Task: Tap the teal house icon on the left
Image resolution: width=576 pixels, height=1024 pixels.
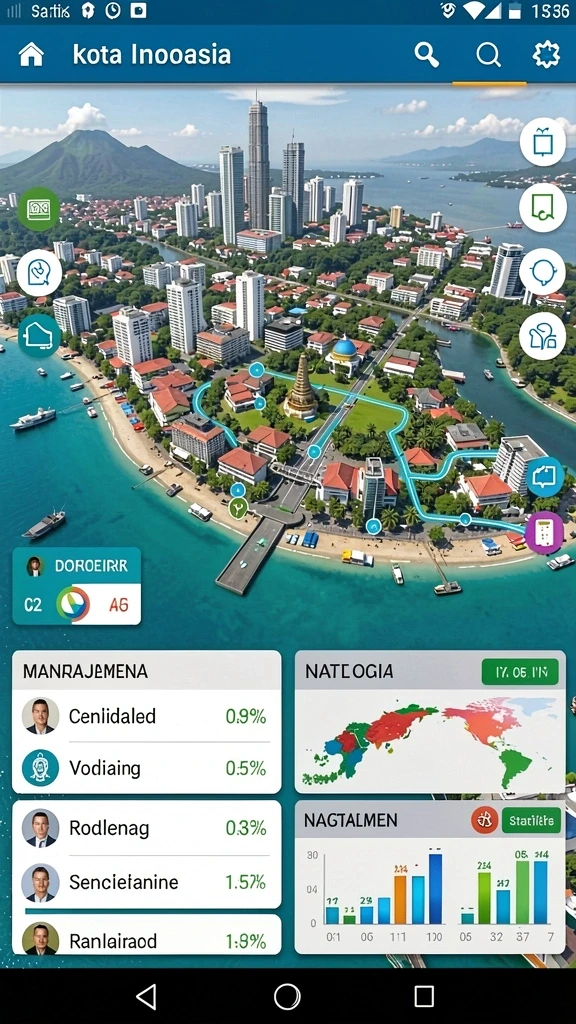Action: tap(39, 336)
